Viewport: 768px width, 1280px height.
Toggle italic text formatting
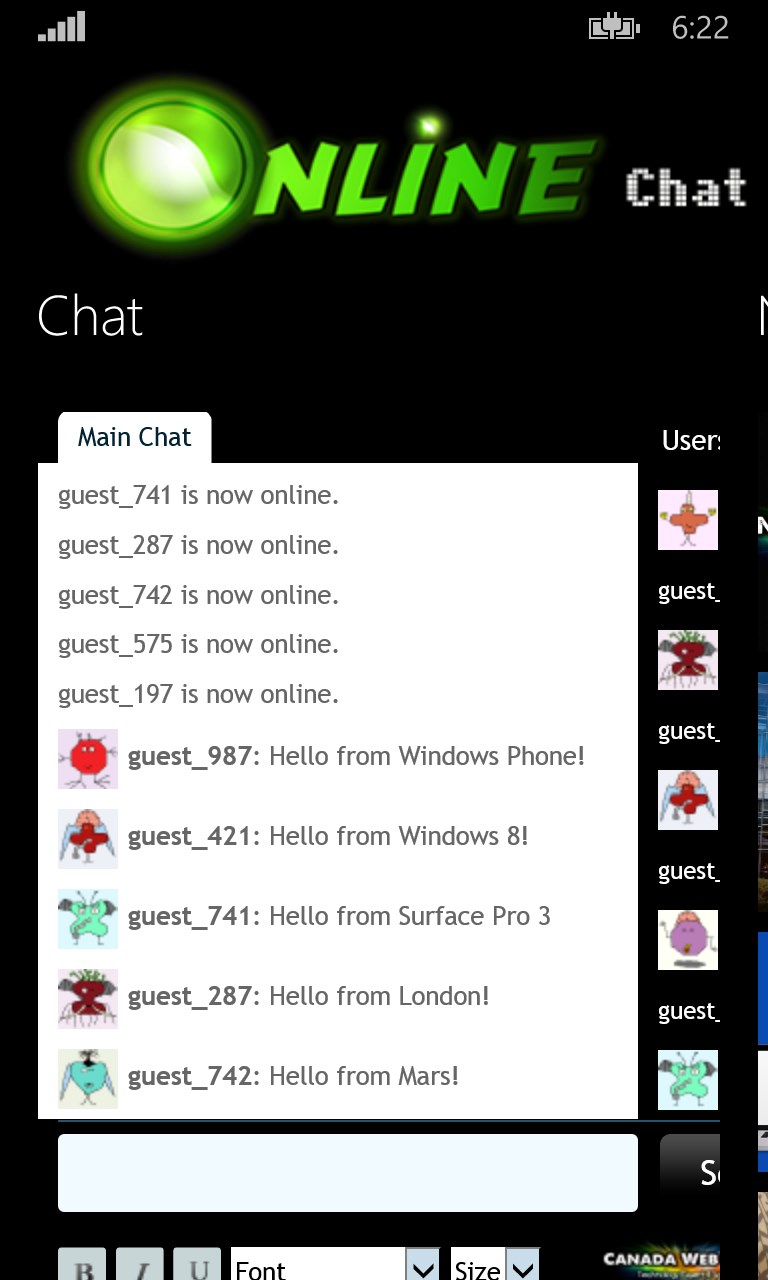(141, 1266)
